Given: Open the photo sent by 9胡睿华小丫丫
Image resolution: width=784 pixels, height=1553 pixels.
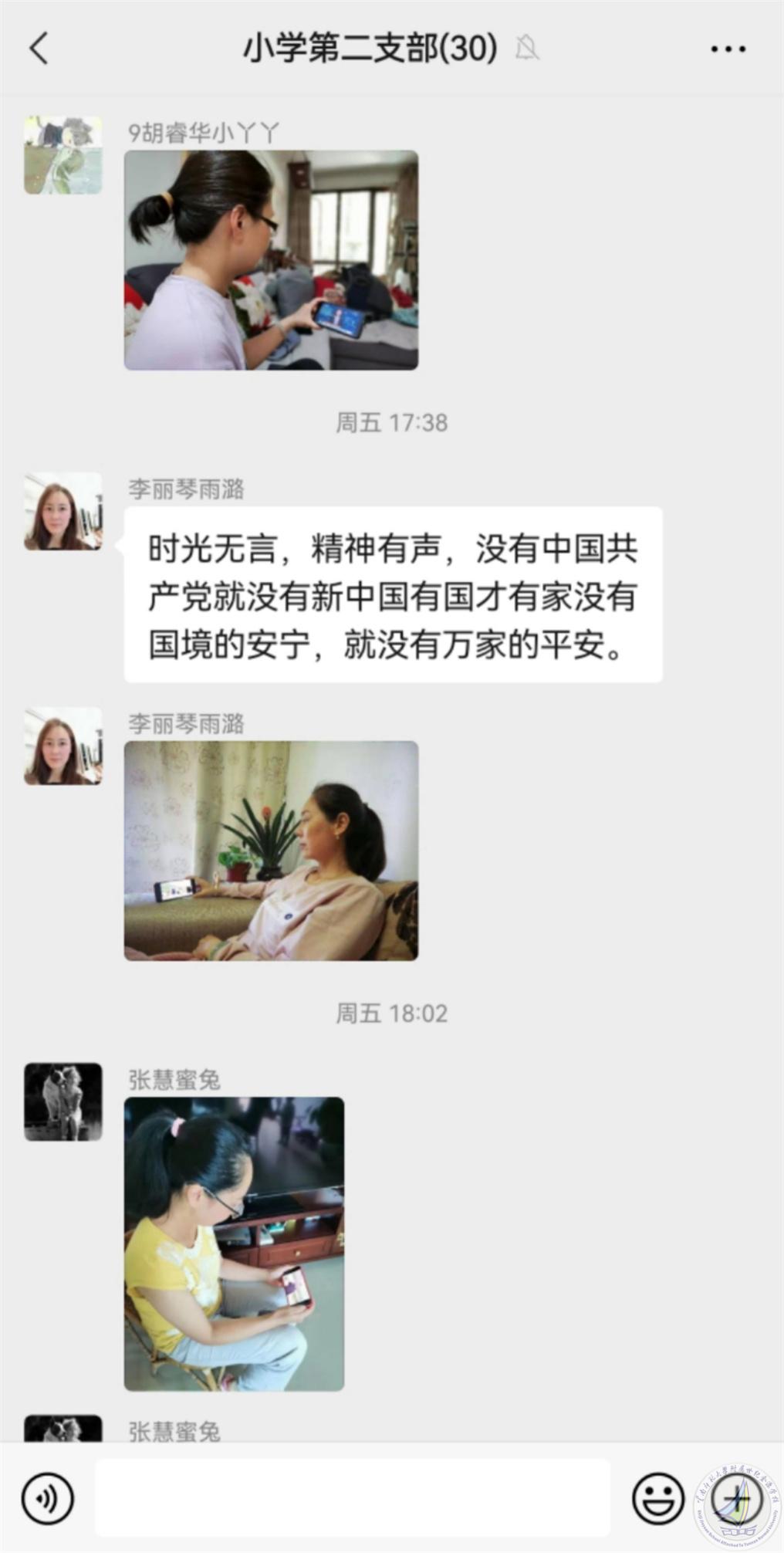Looking at the screenshot, I should 271,260.
